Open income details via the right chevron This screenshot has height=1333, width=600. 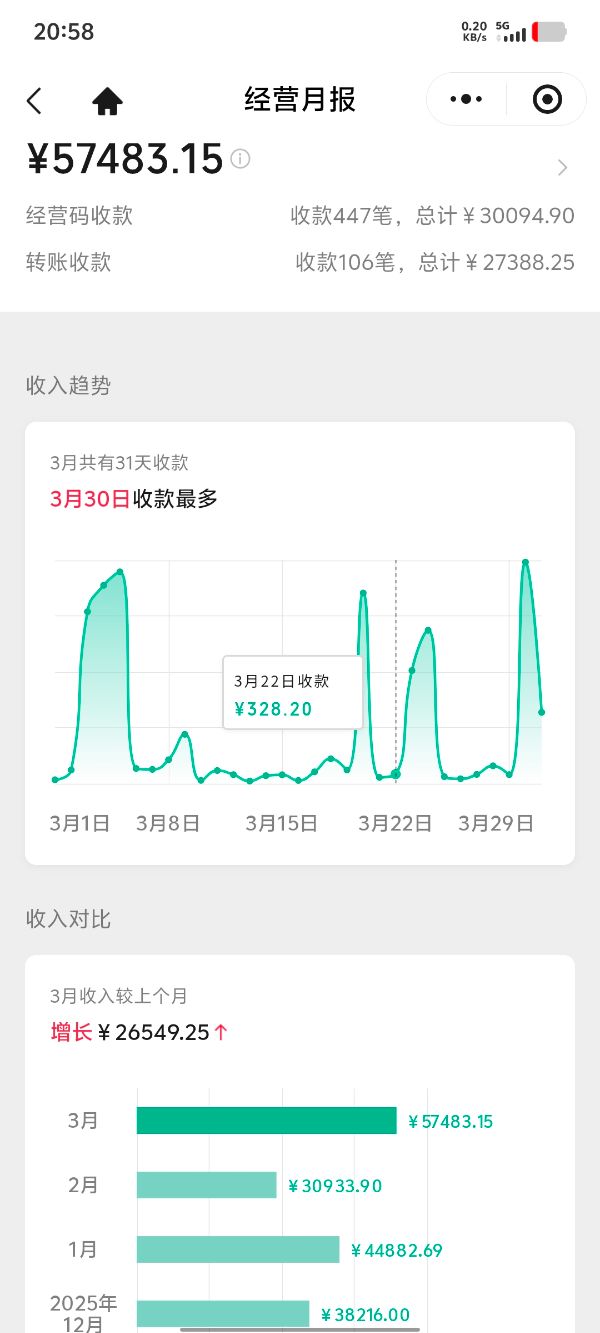[562, 167]
